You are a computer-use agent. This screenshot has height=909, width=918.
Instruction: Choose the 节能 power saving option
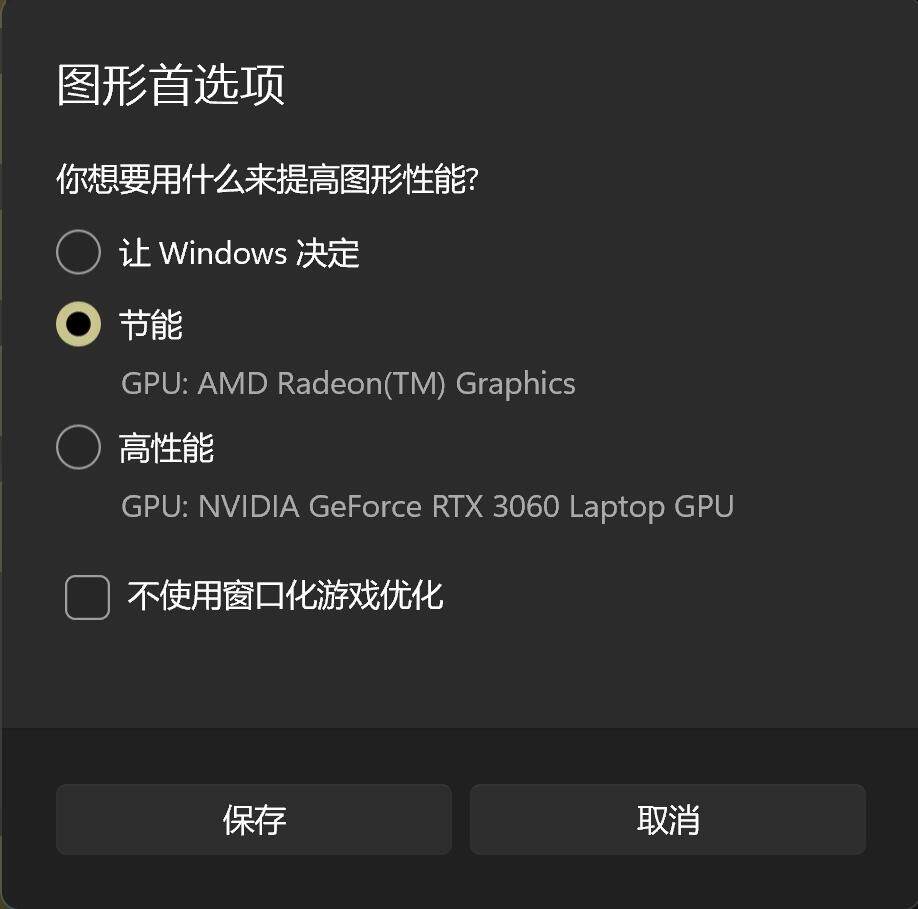click(78, 325)
